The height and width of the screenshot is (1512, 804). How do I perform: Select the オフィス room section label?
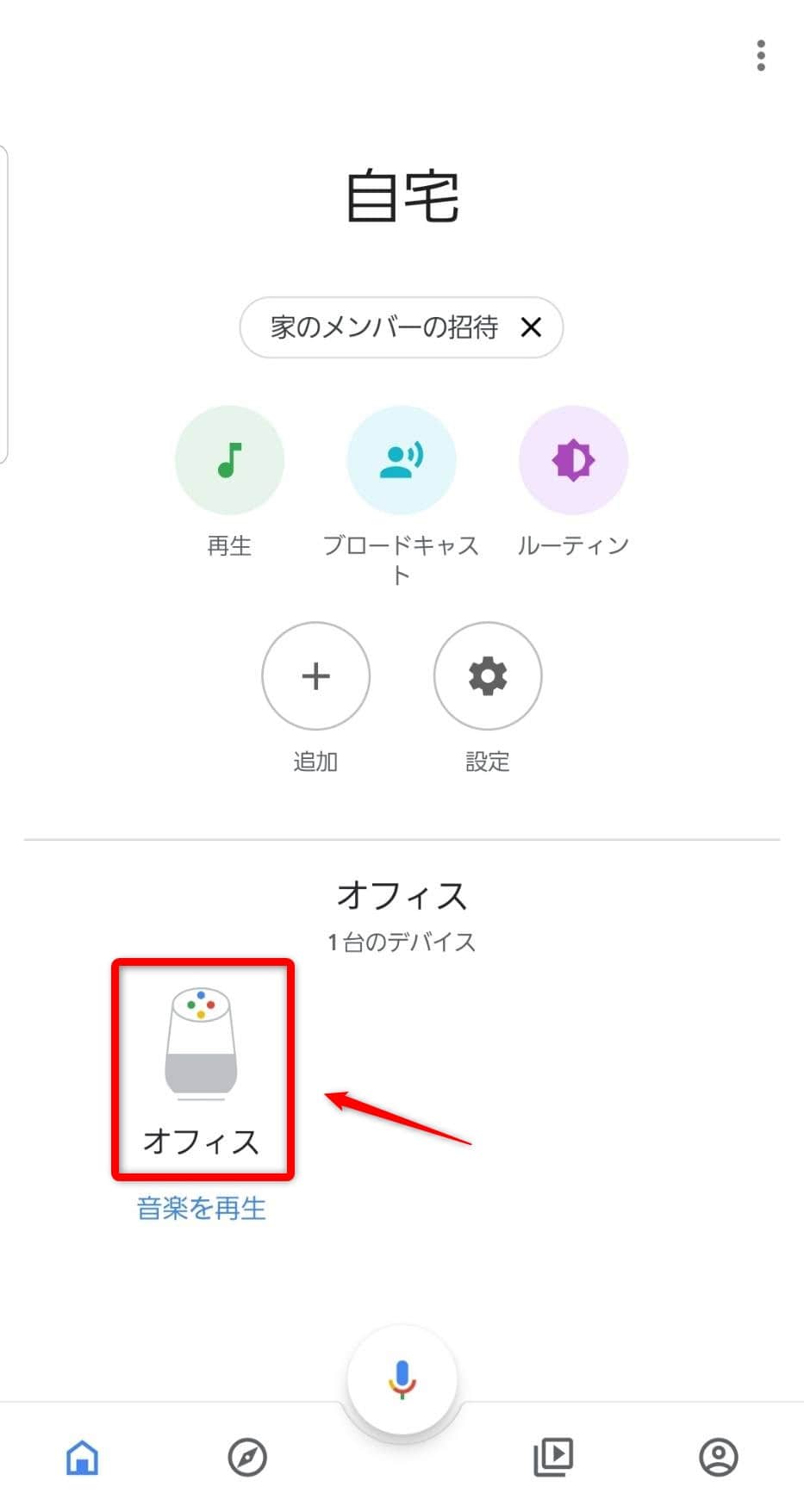pos(402,896)
